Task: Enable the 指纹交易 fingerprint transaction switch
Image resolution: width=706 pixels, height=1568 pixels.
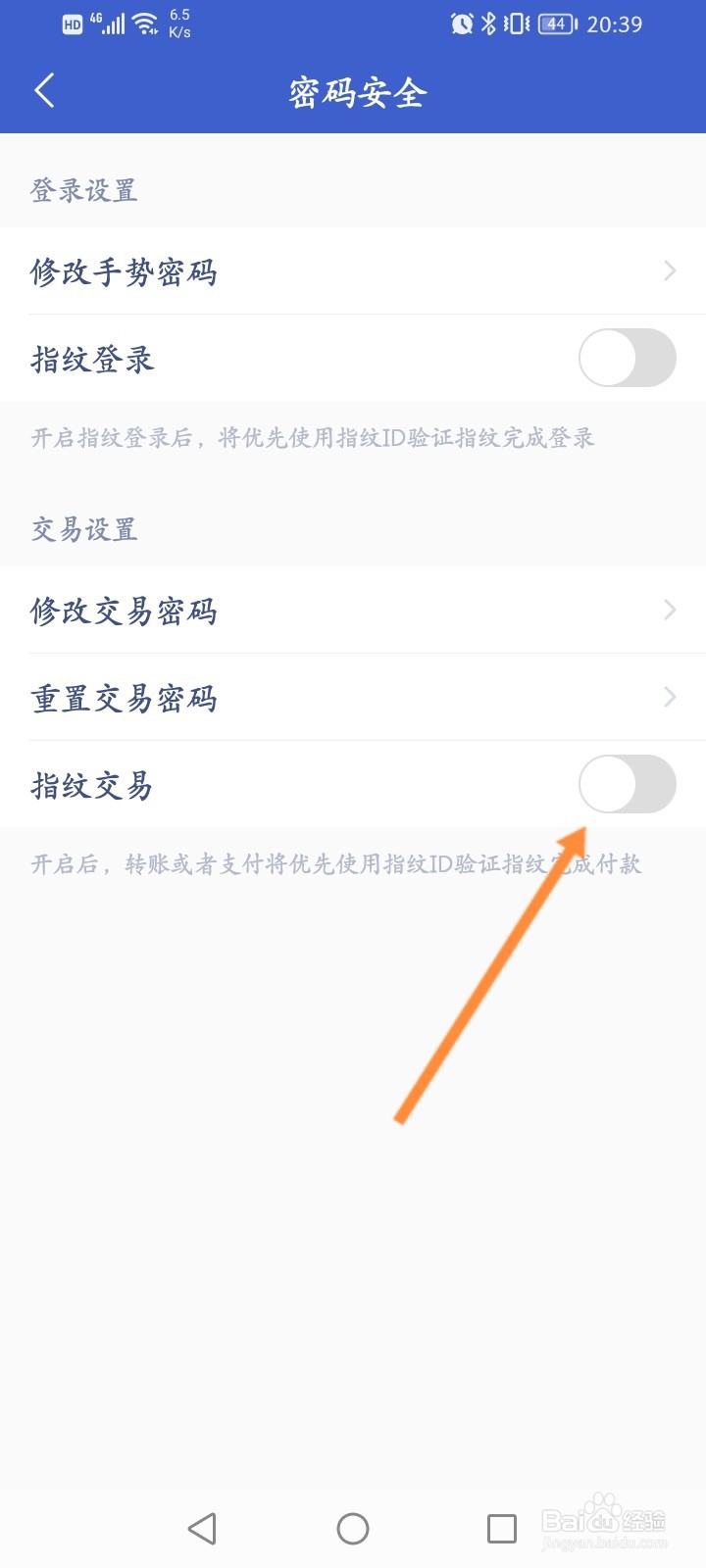Action: (x=628, y=784)
